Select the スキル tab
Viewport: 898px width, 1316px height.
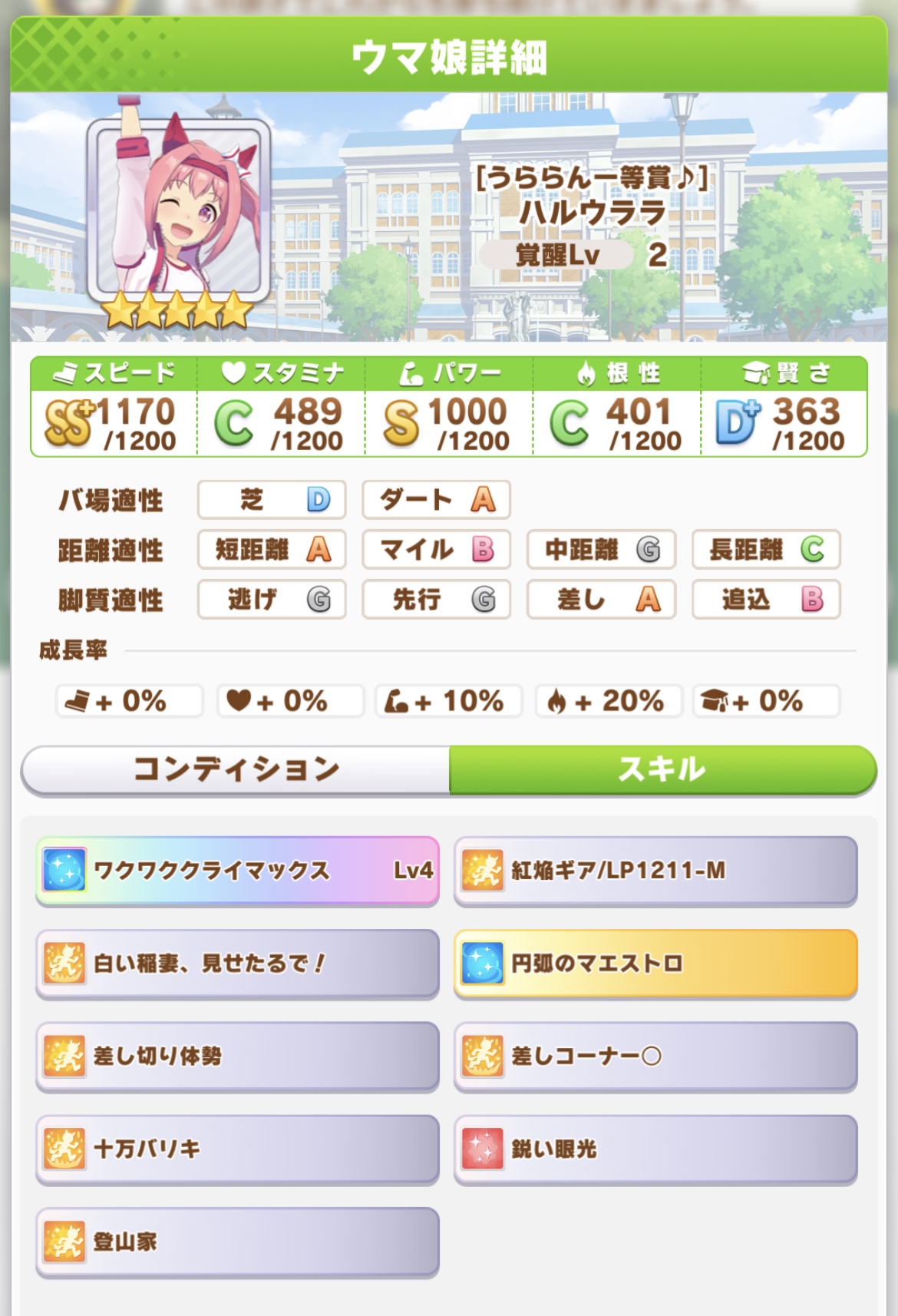pos(662,769)
